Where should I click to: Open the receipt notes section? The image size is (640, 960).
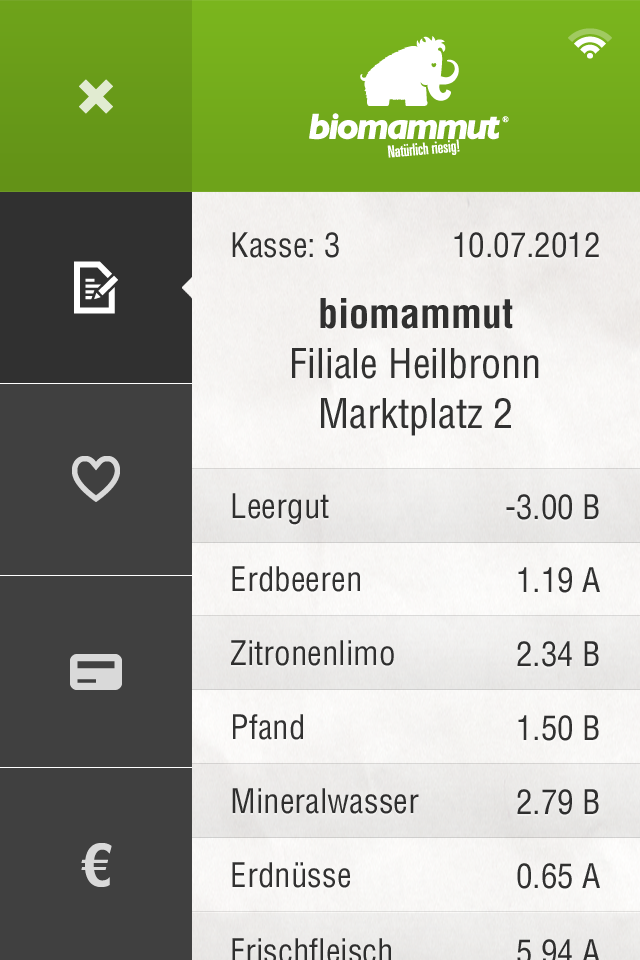click(96, 288)
